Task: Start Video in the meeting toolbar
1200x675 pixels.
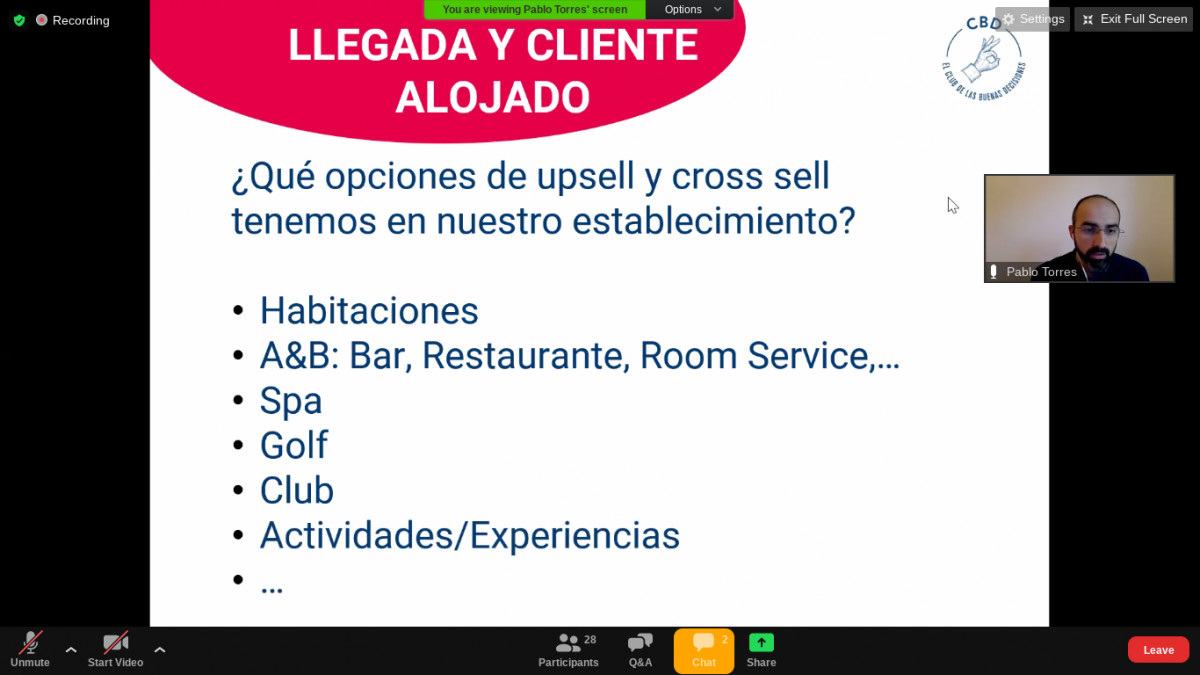Action: (115, 650)
